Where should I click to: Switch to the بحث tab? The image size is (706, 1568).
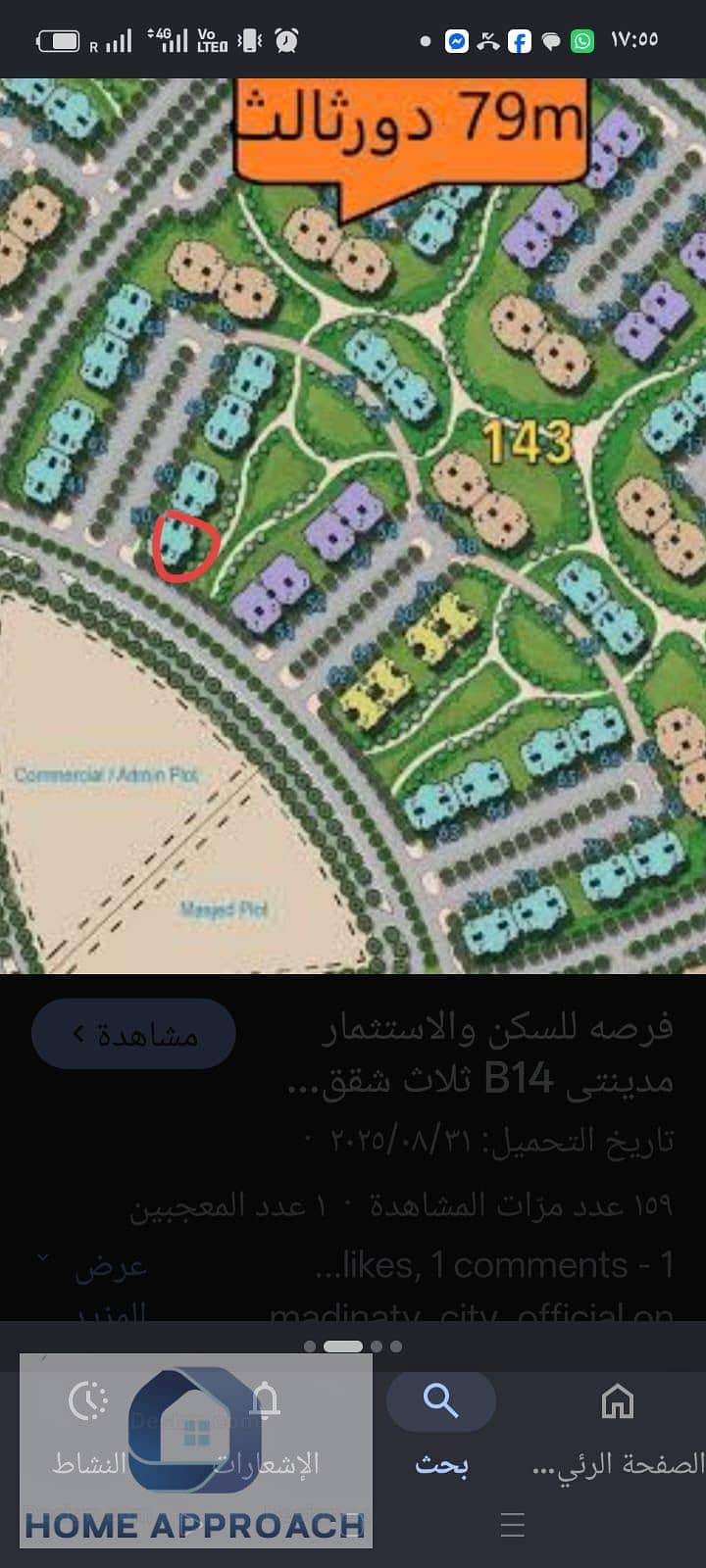pyautogui.click(x=441, y=1426)
